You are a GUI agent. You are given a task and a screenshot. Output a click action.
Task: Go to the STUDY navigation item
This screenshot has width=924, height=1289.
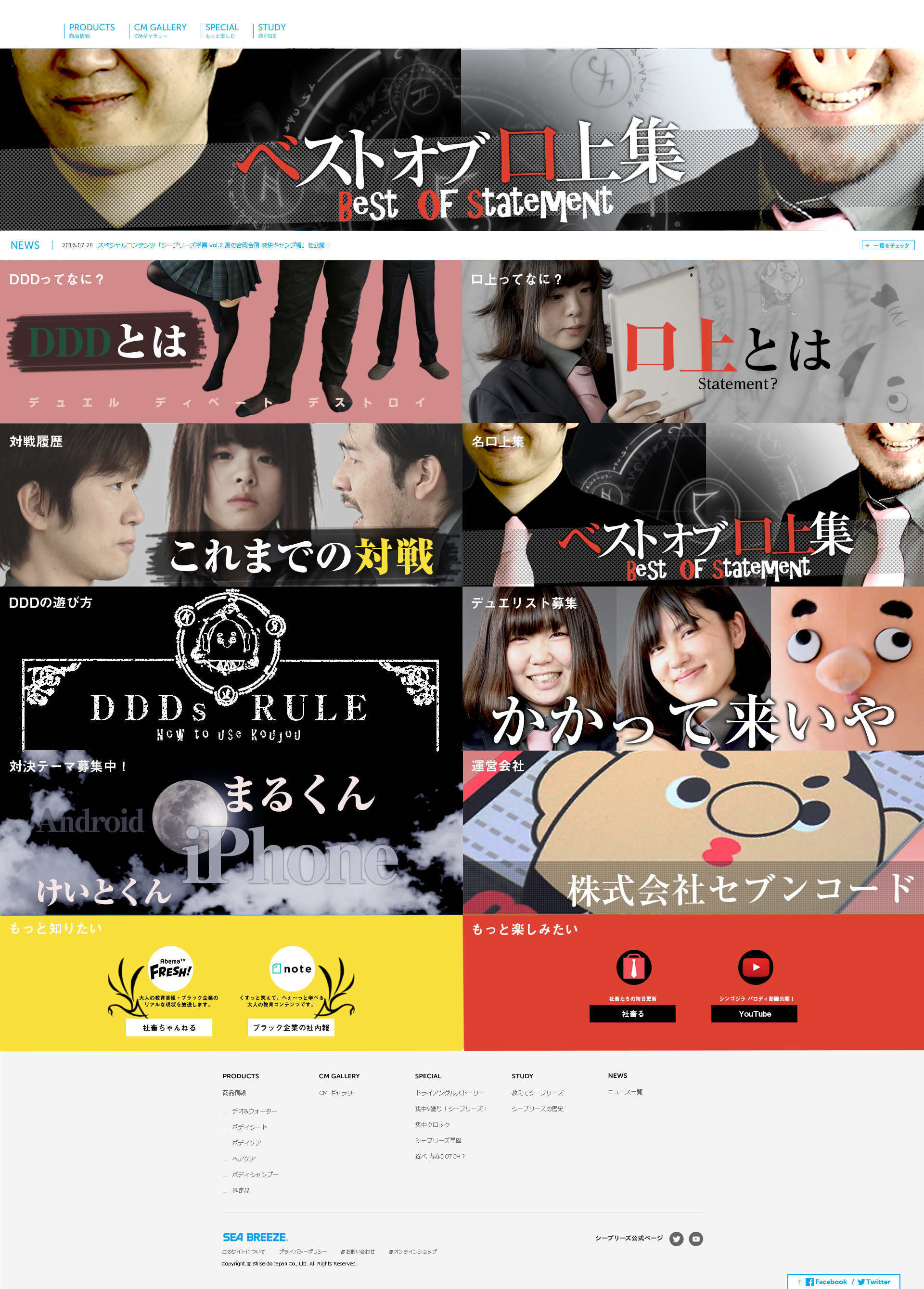[271, 30]
